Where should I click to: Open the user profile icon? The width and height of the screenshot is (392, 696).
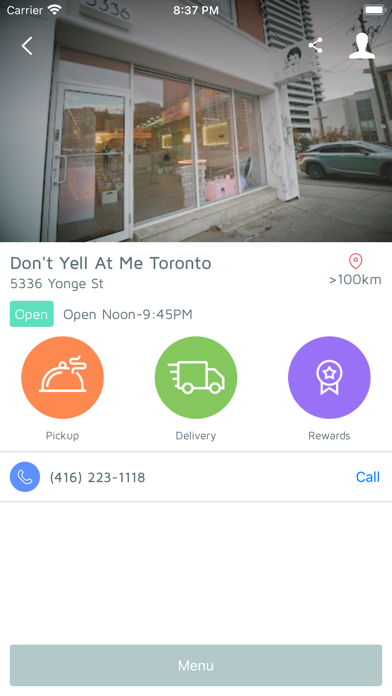pos(362,46)
